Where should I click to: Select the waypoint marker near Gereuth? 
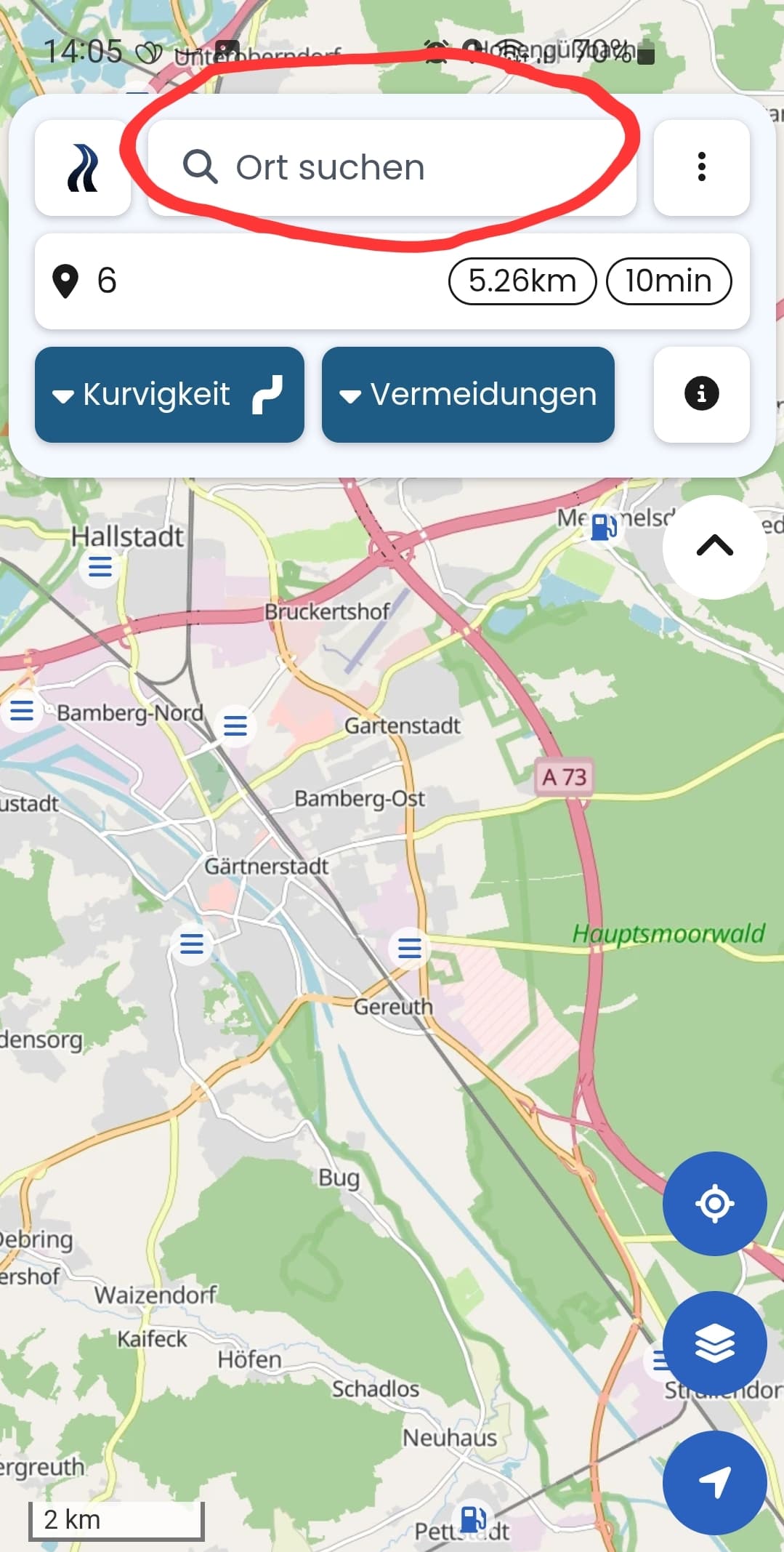pyautogui.click(x=410, y=948)
